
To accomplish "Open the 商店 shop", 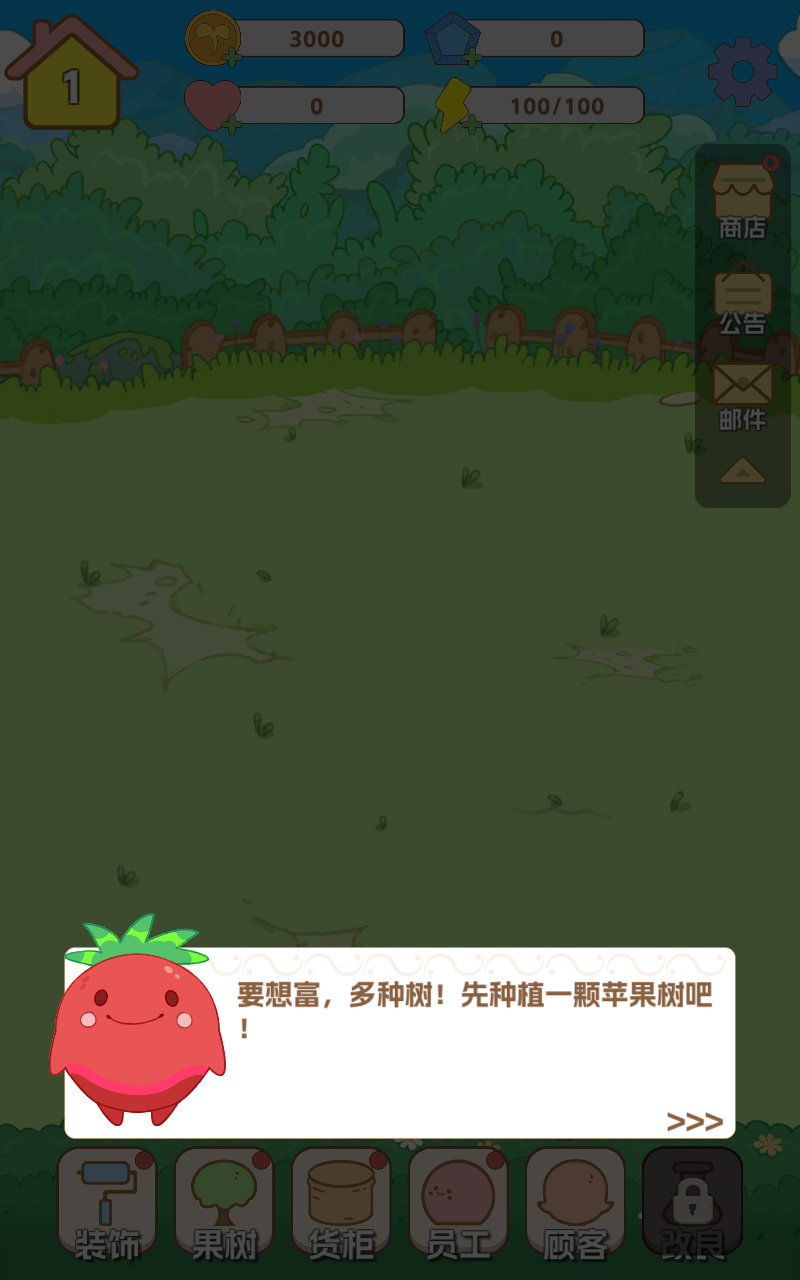I will [x=742, y=198].
